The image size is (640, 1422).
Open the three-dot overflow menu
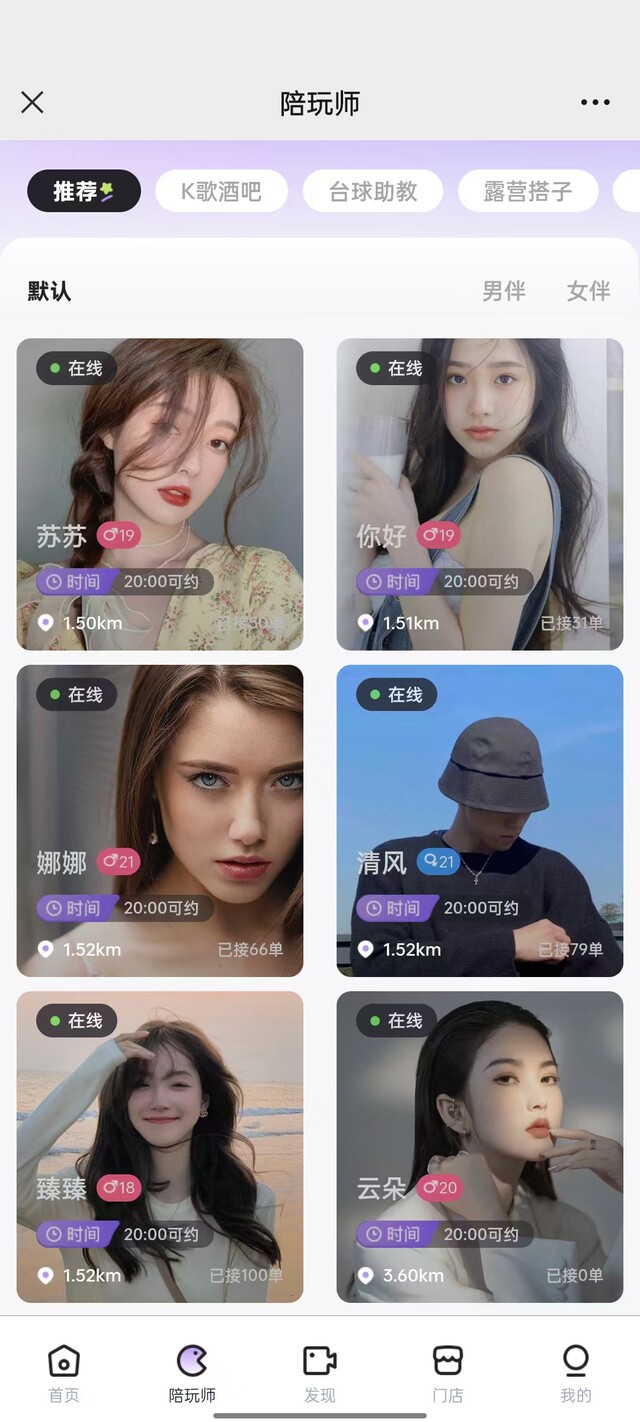click(595, 102)
